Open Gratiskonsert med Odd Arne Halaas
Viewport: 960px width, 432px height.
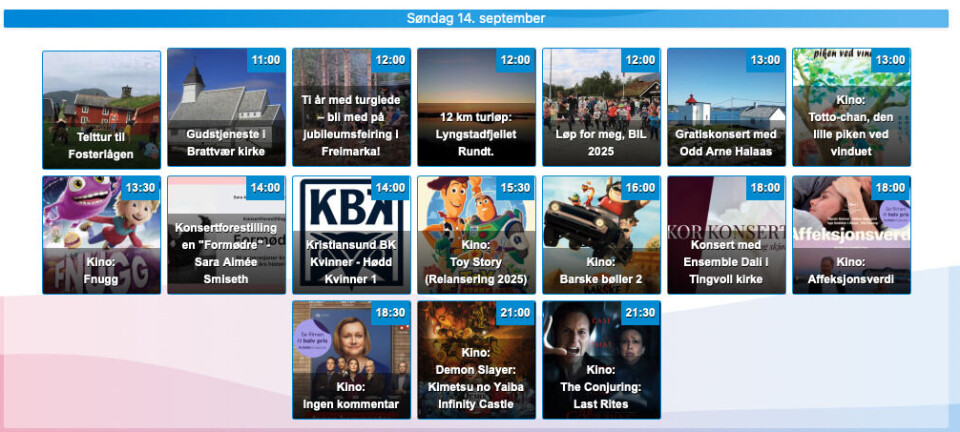click(726, 108)
